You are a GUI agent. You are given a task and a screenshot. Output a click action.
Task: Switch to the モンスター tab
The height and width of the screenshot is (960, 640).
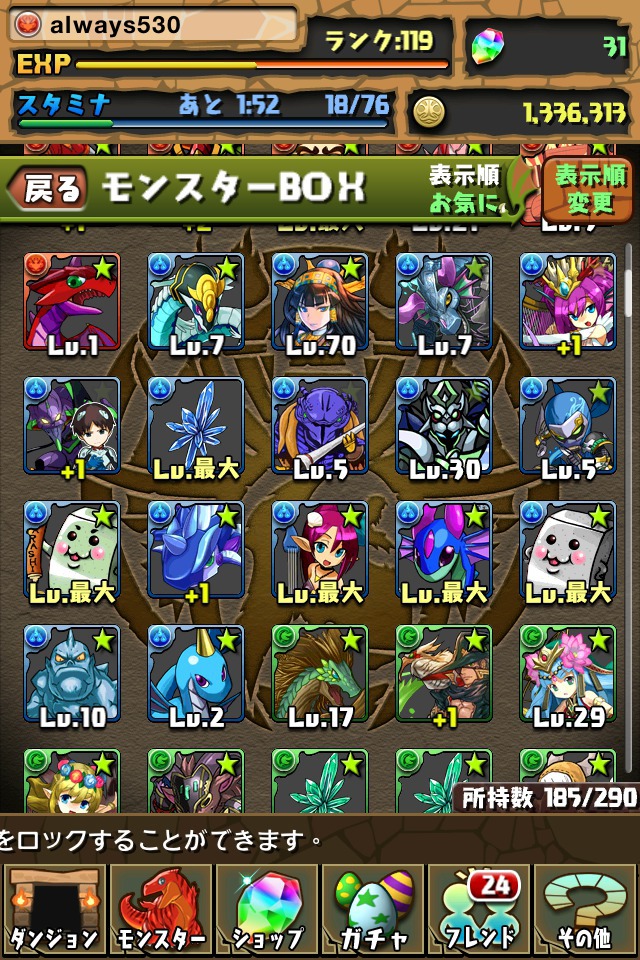click(x=160, y=908)
